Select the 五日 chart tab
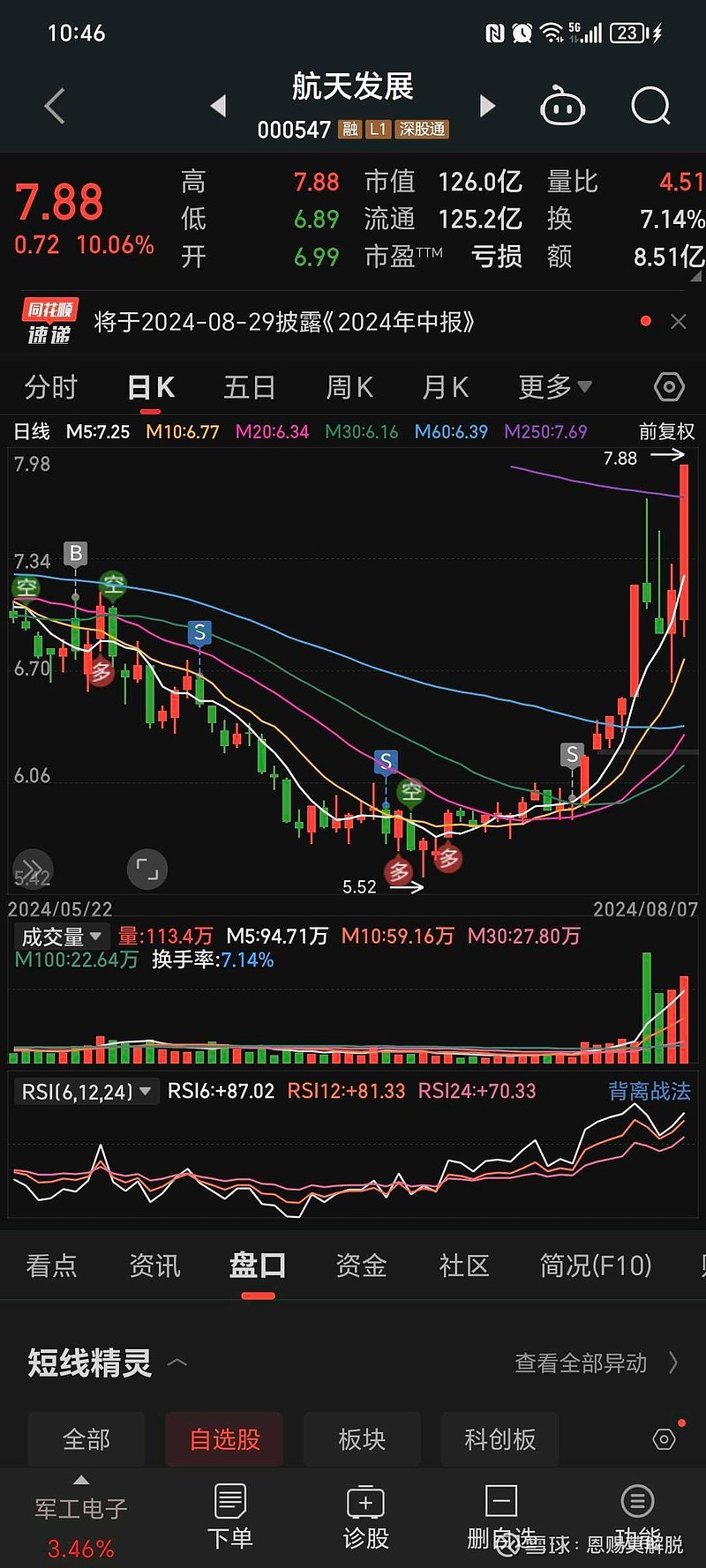This screenshot has height=1568, width=706. tap(249, 387)
